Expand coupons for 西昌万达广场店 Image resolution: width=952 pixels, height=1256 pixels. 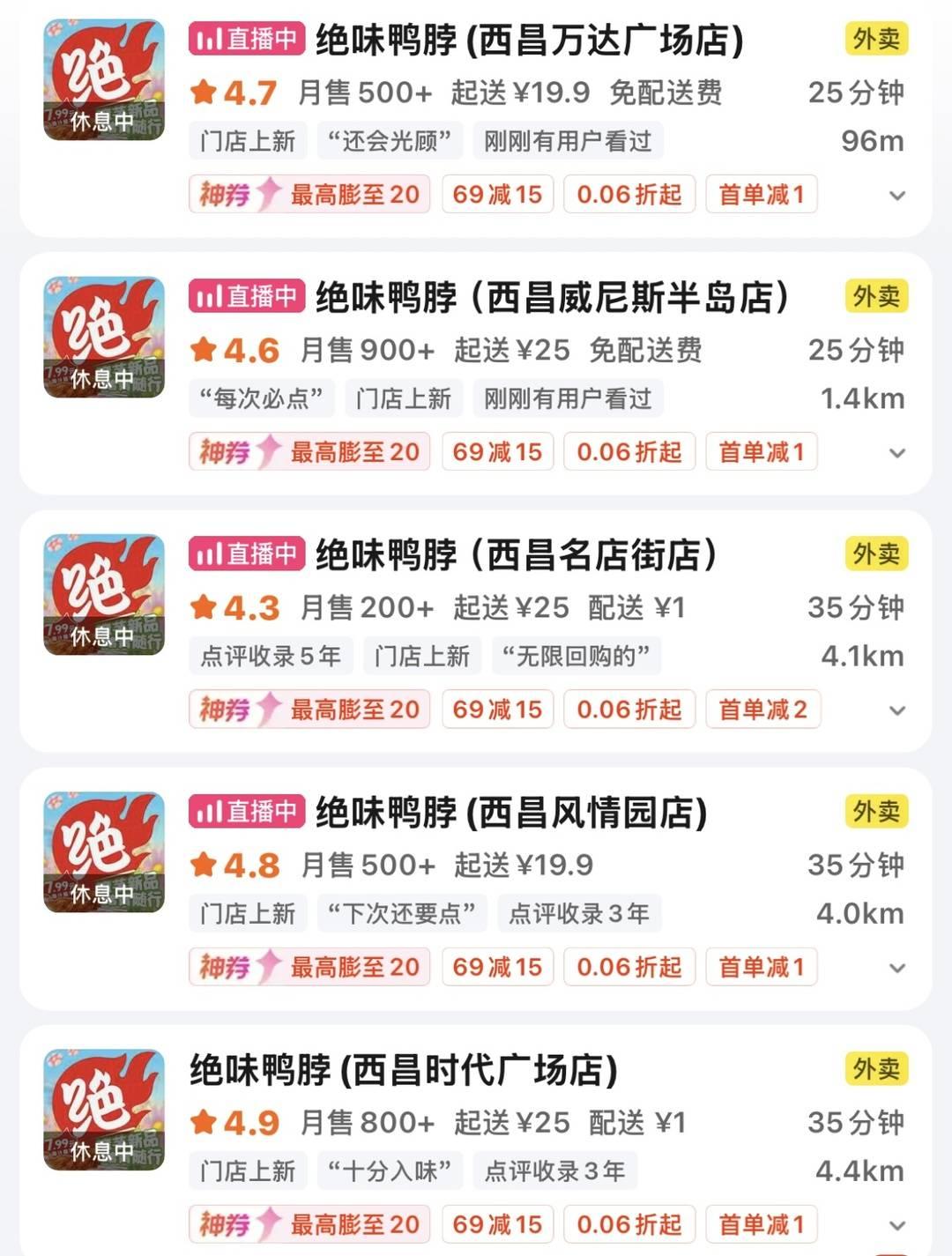point(897,196)
